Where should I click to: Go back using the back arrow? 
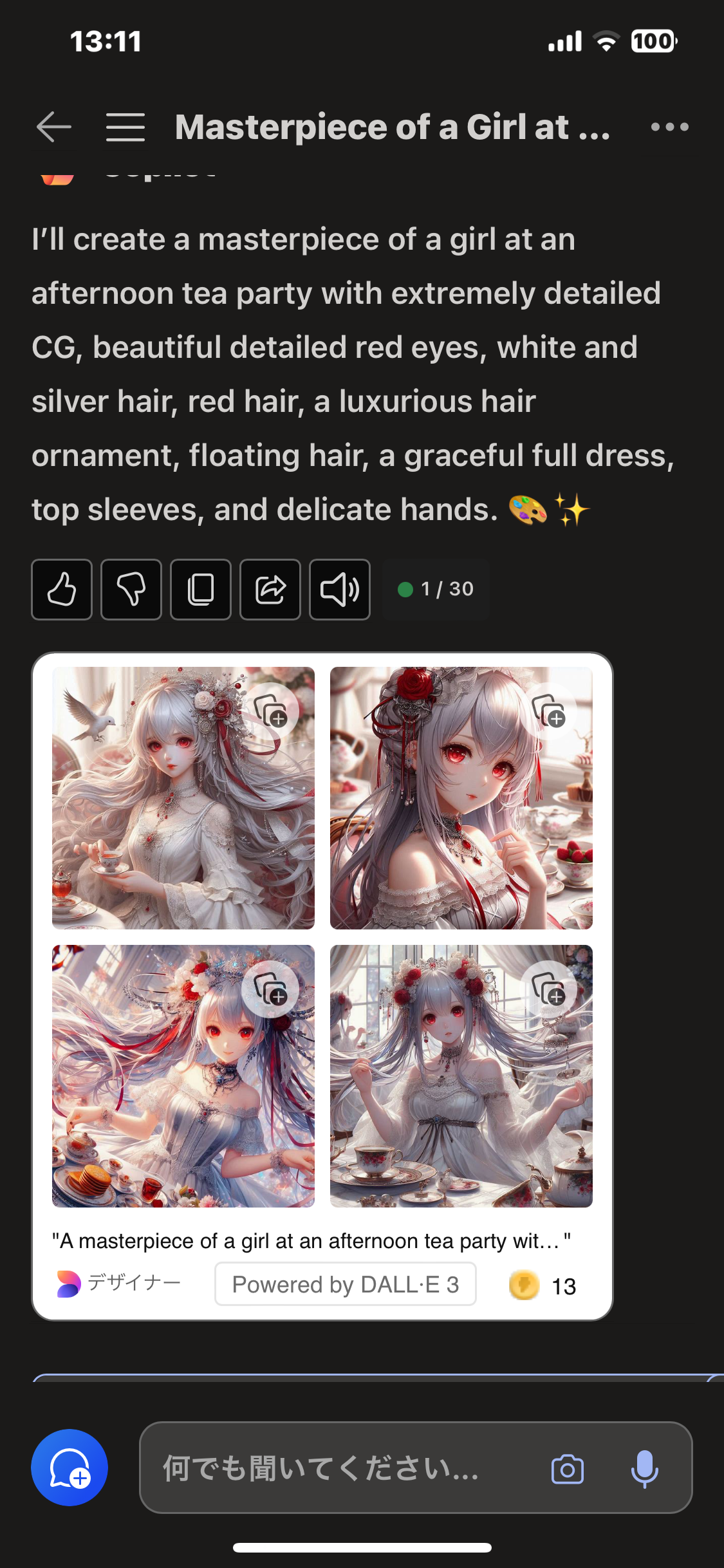coord(54,127)
